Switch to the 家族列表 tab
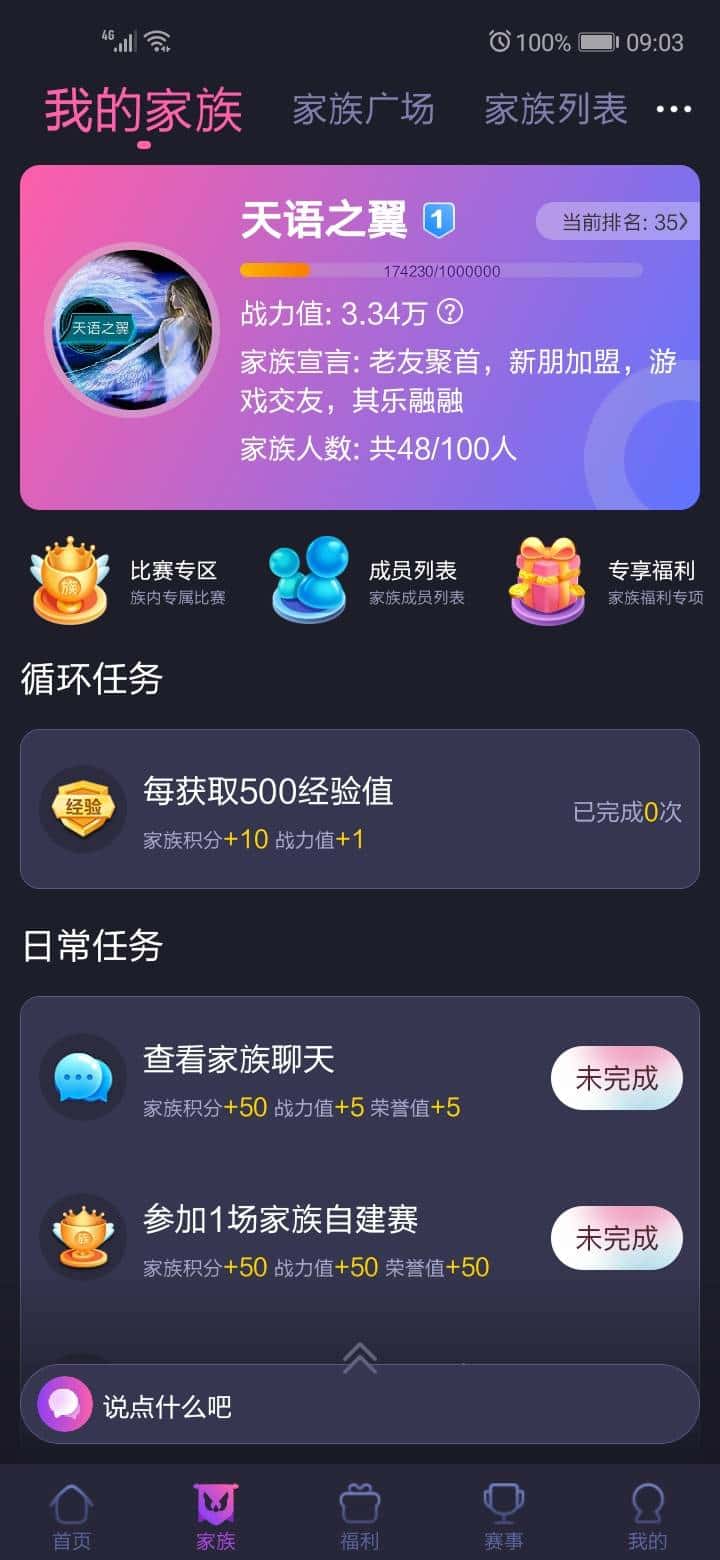The width and height of the screenshot is (720, 1560). [x=553, y=110]
